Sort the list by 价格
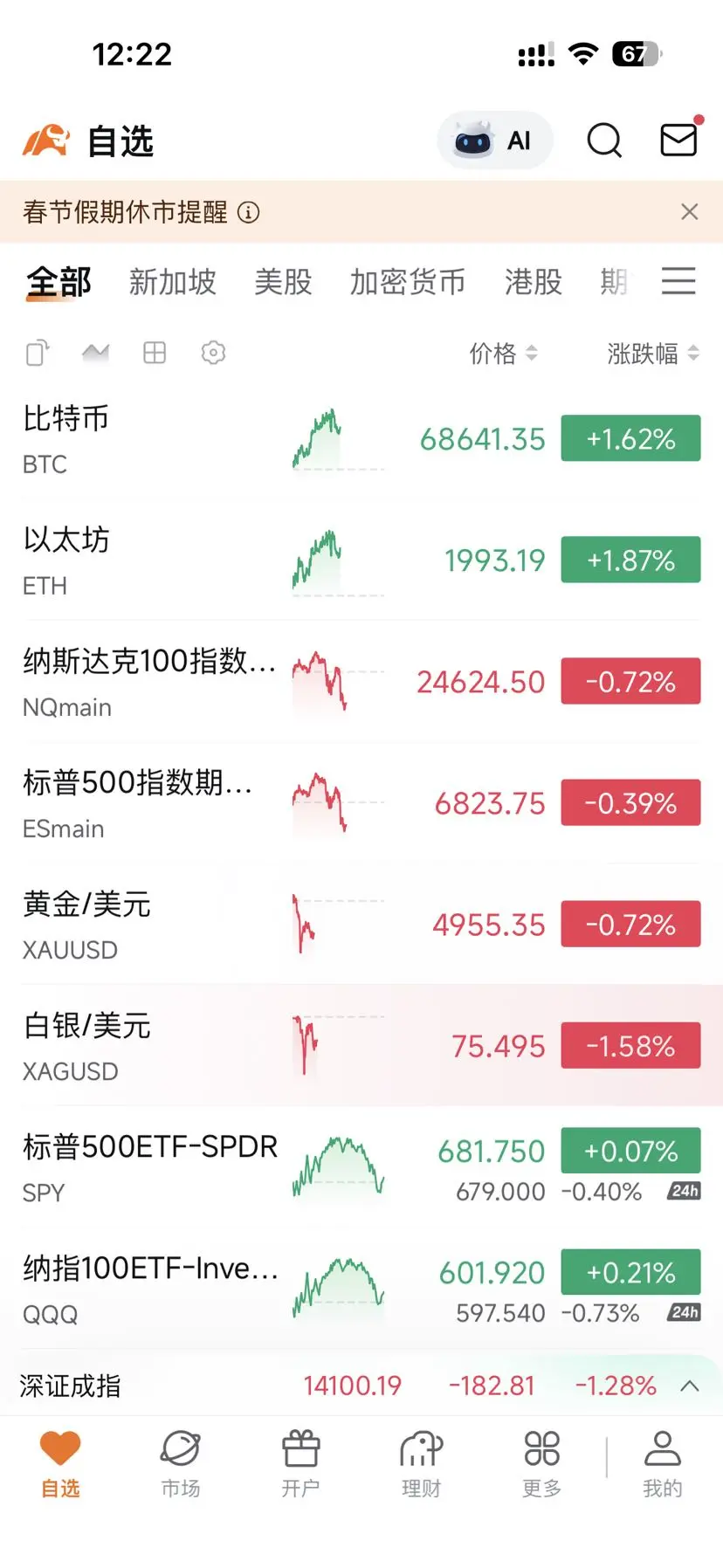723x1568 pixels. tap(503, 354)
